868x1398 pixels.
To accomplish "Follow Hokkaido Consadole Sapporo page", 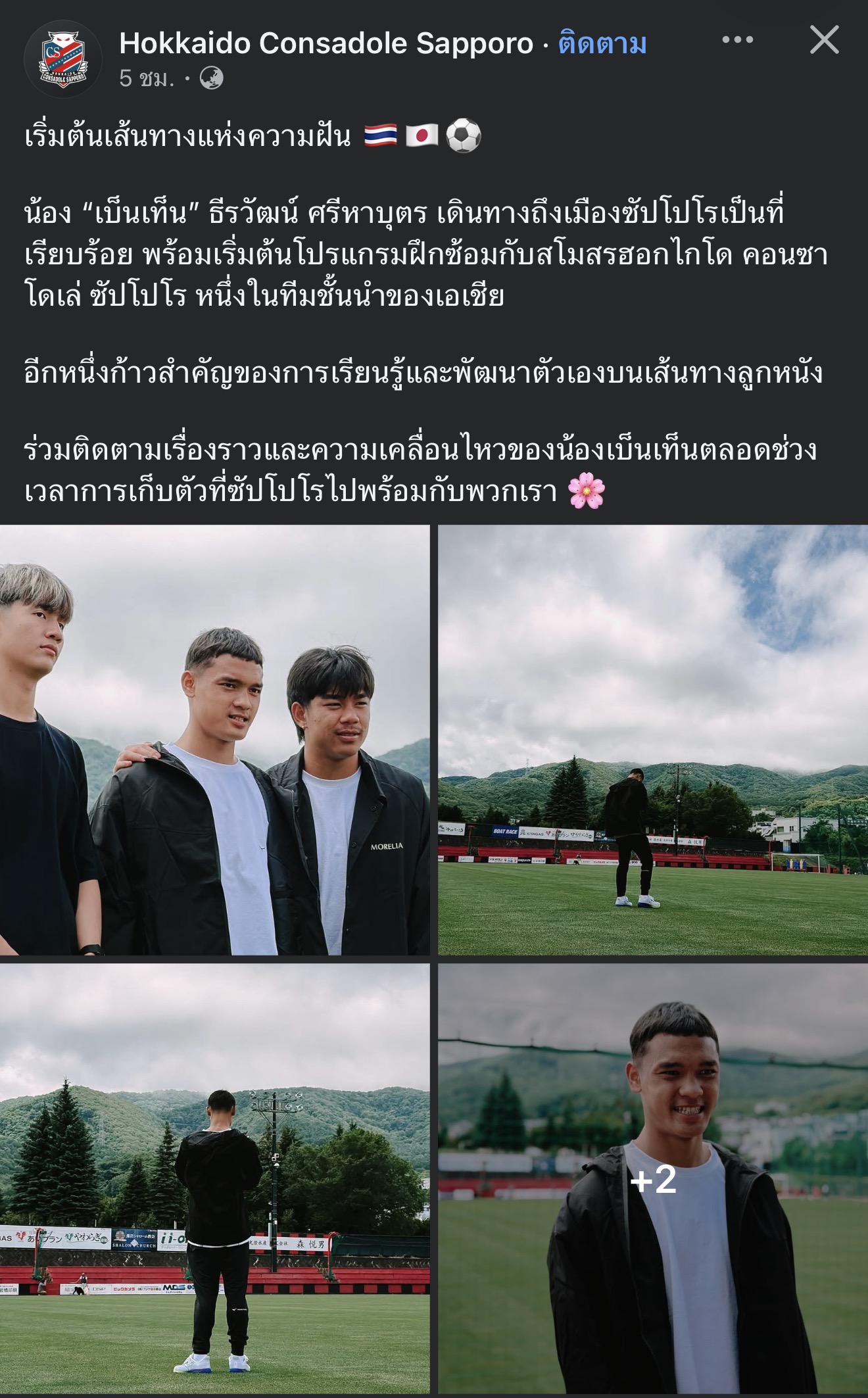I will click(602, 43).
